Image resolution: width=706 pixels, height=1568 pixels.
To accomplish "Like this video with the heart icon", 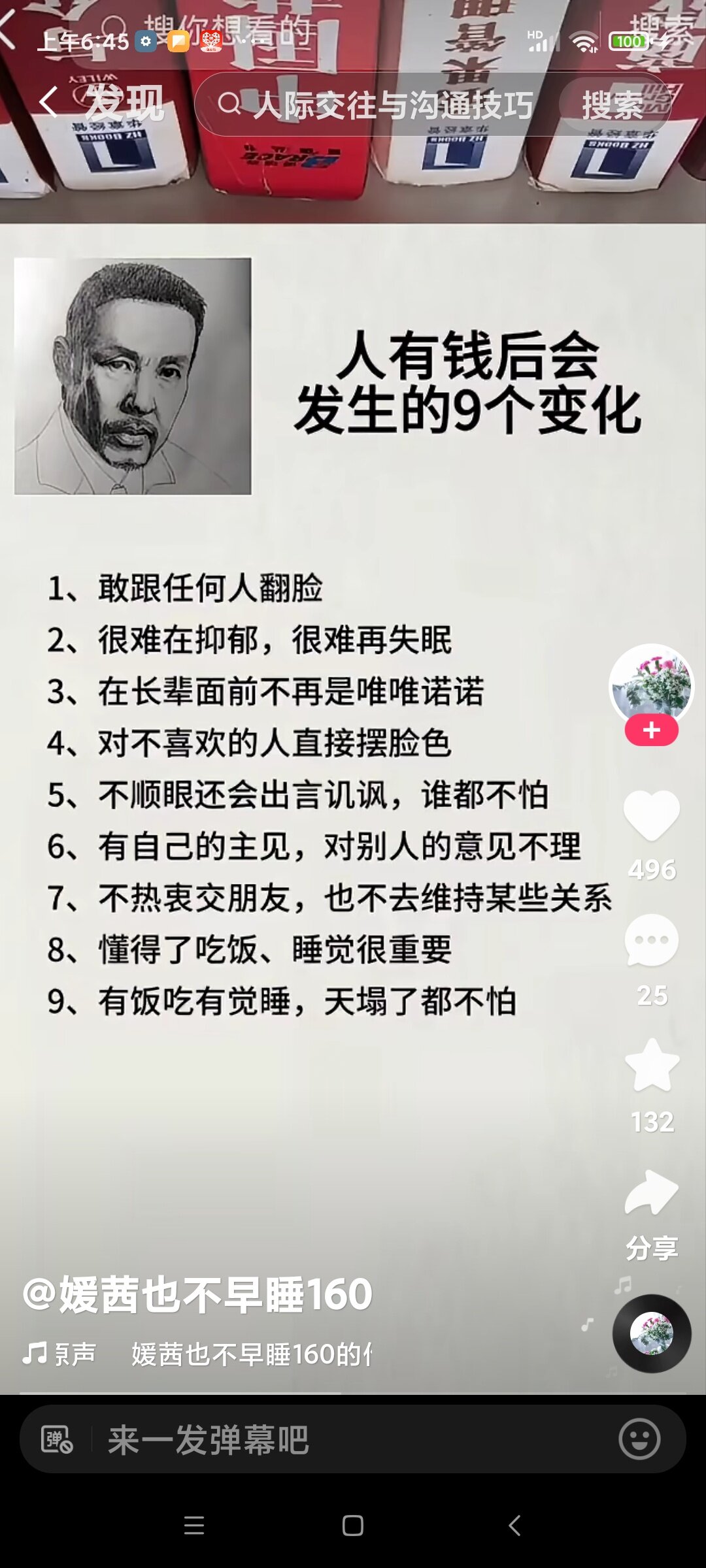I will pyautogui.click(x=652, y=815).
